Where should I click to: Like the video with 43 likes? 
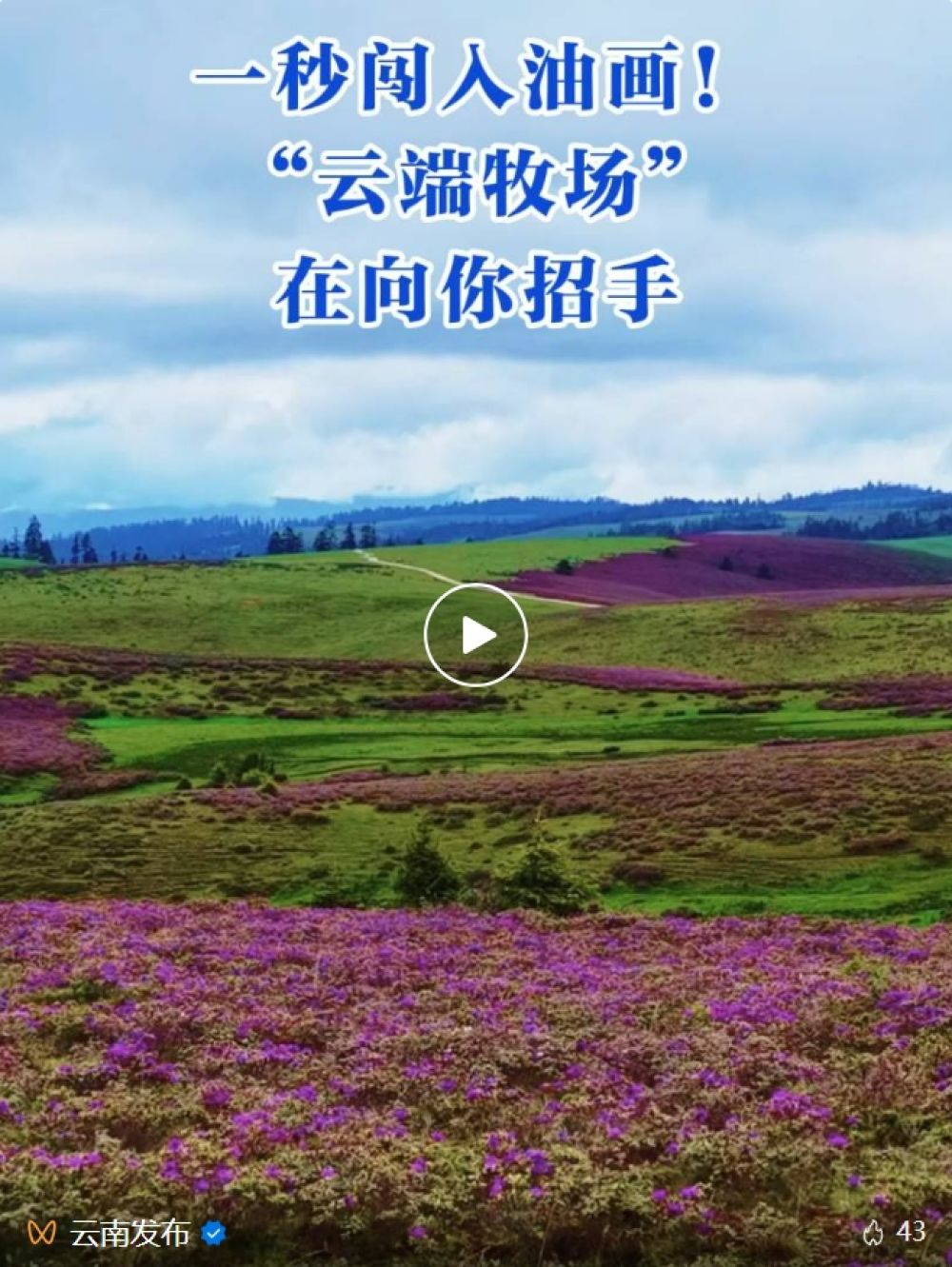[874, 1233]
